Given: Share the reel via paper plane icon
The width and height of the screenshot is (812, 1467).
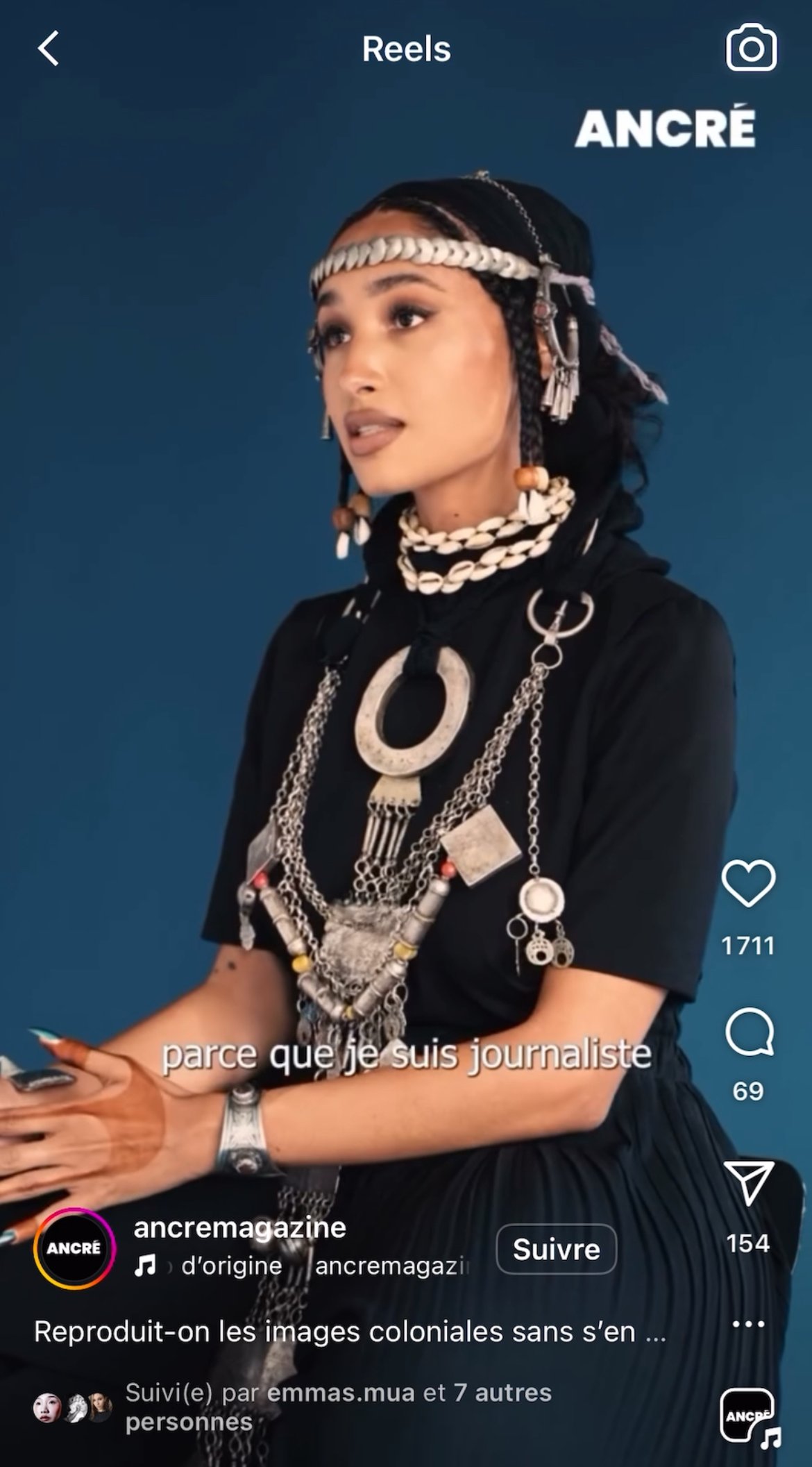Looking at the screenshot, I should click(748, 1182).
